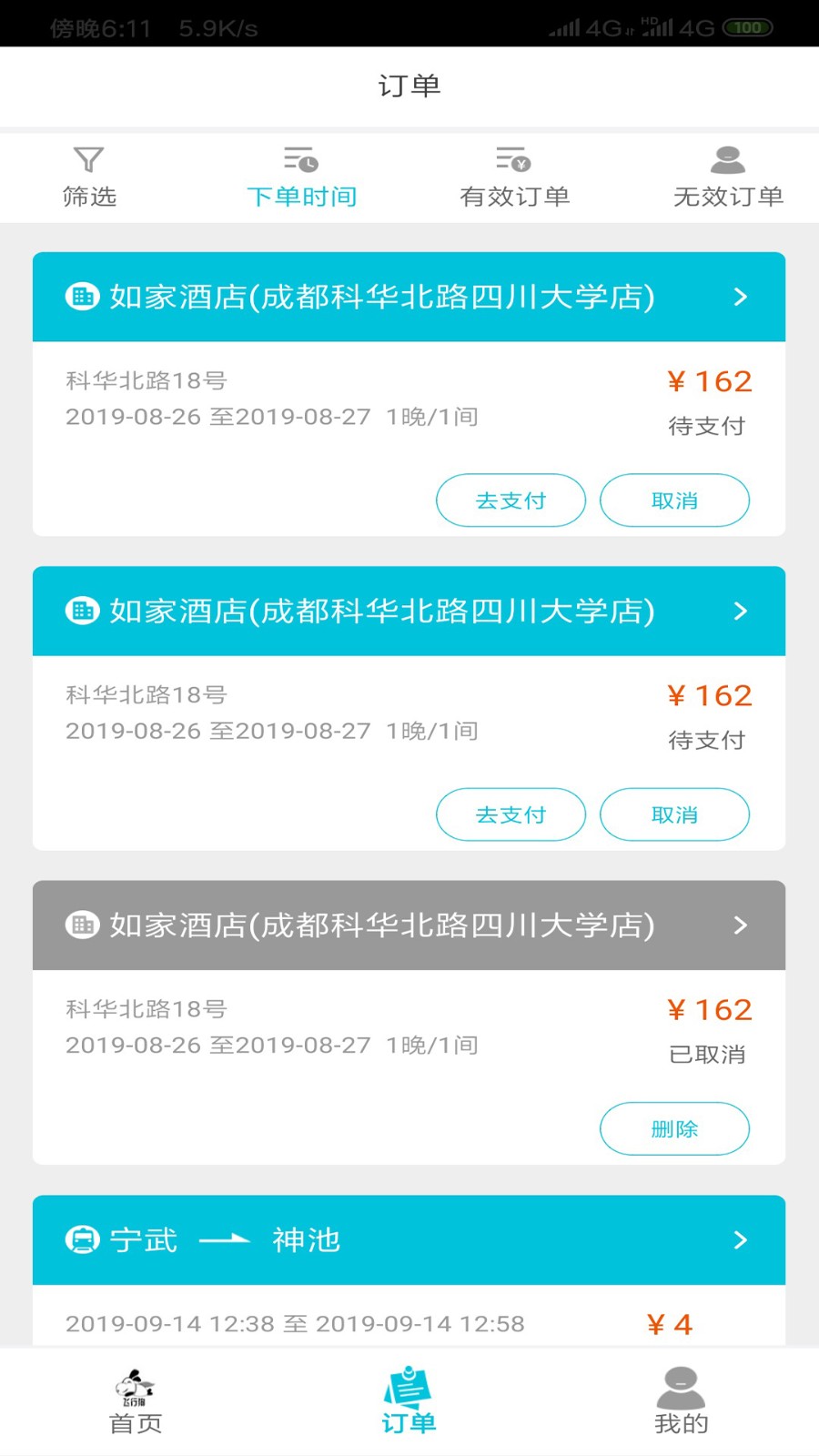The width and height of the screenshot is (819, 1456).
Task: Open details of the first 如家酒店 order
Action: point(741,296)
